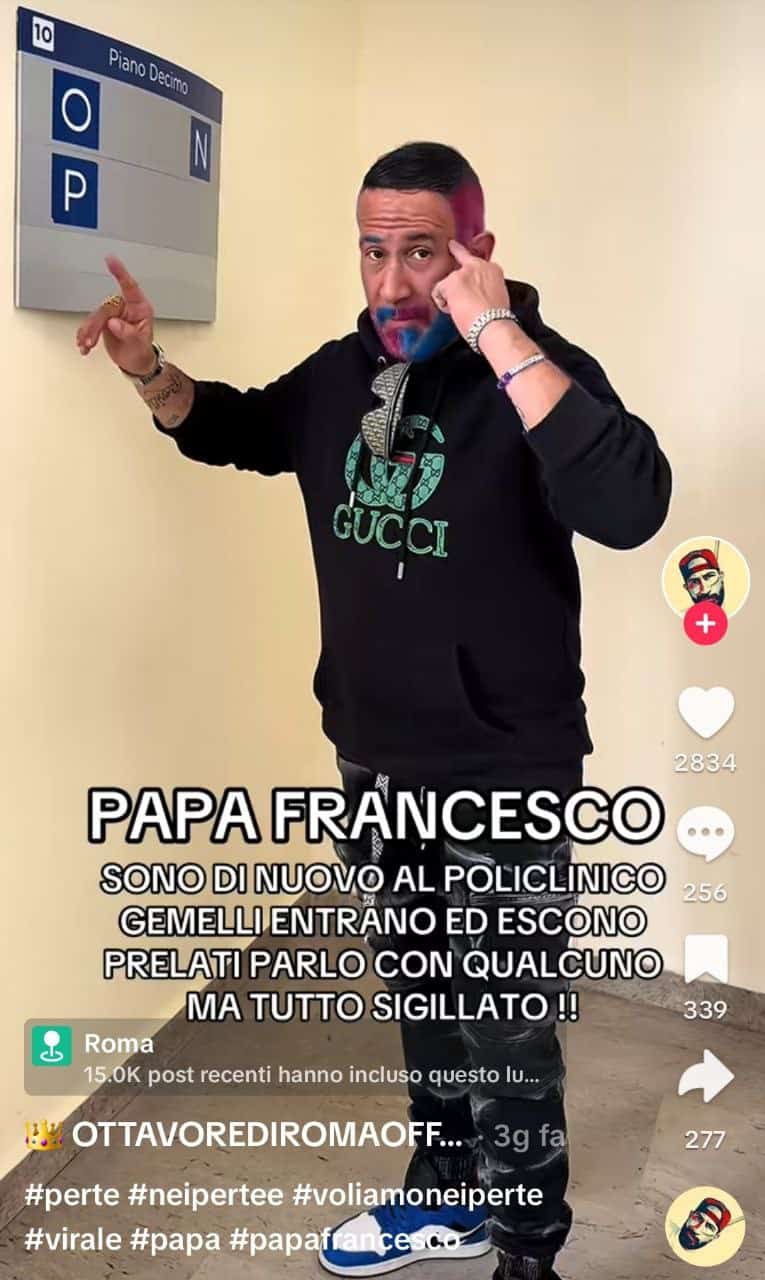Open the spinning sound disc
The height and width of the screenshot is (1280, 765).
coord(705,1226)
